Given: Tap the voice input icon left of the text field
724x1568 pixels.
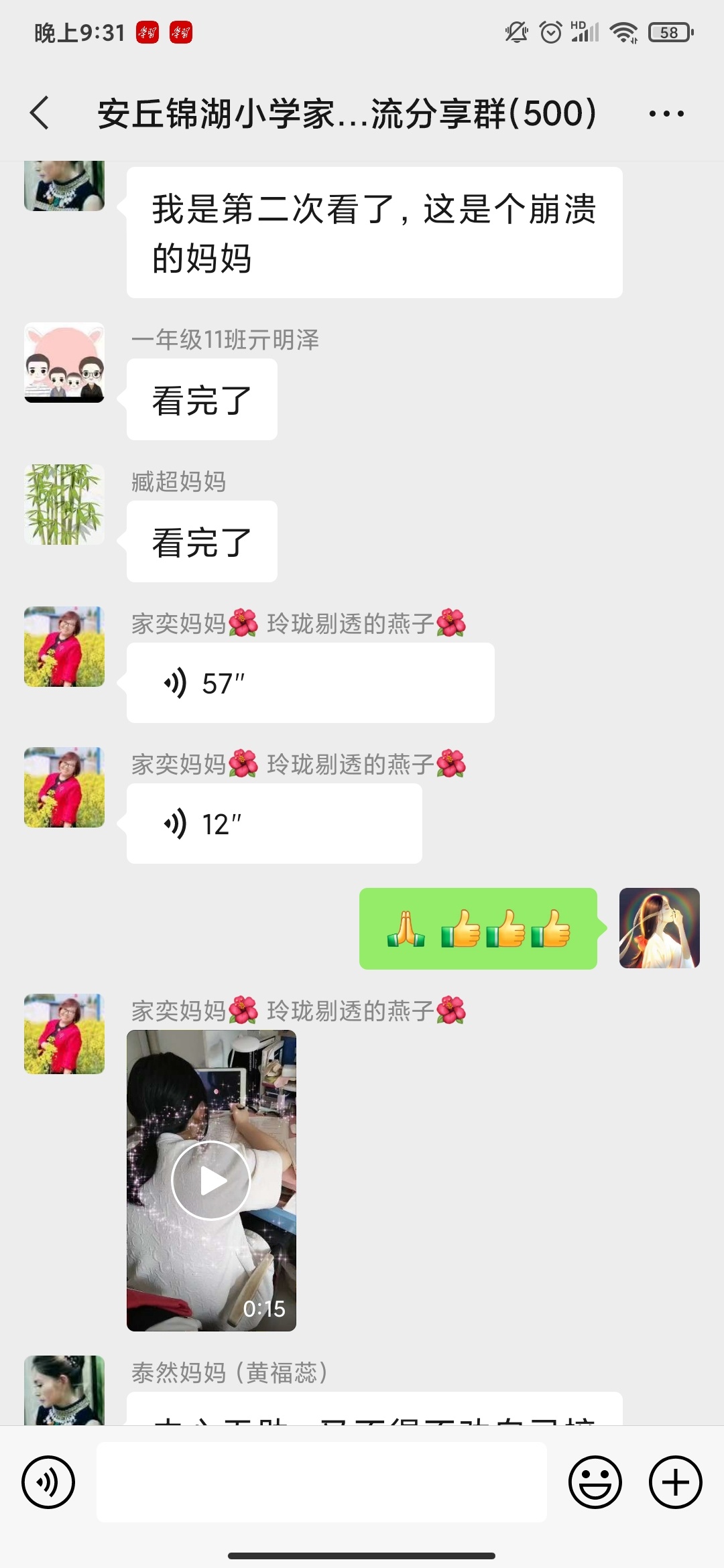Looking at the screenshot, I should 48,1482.
